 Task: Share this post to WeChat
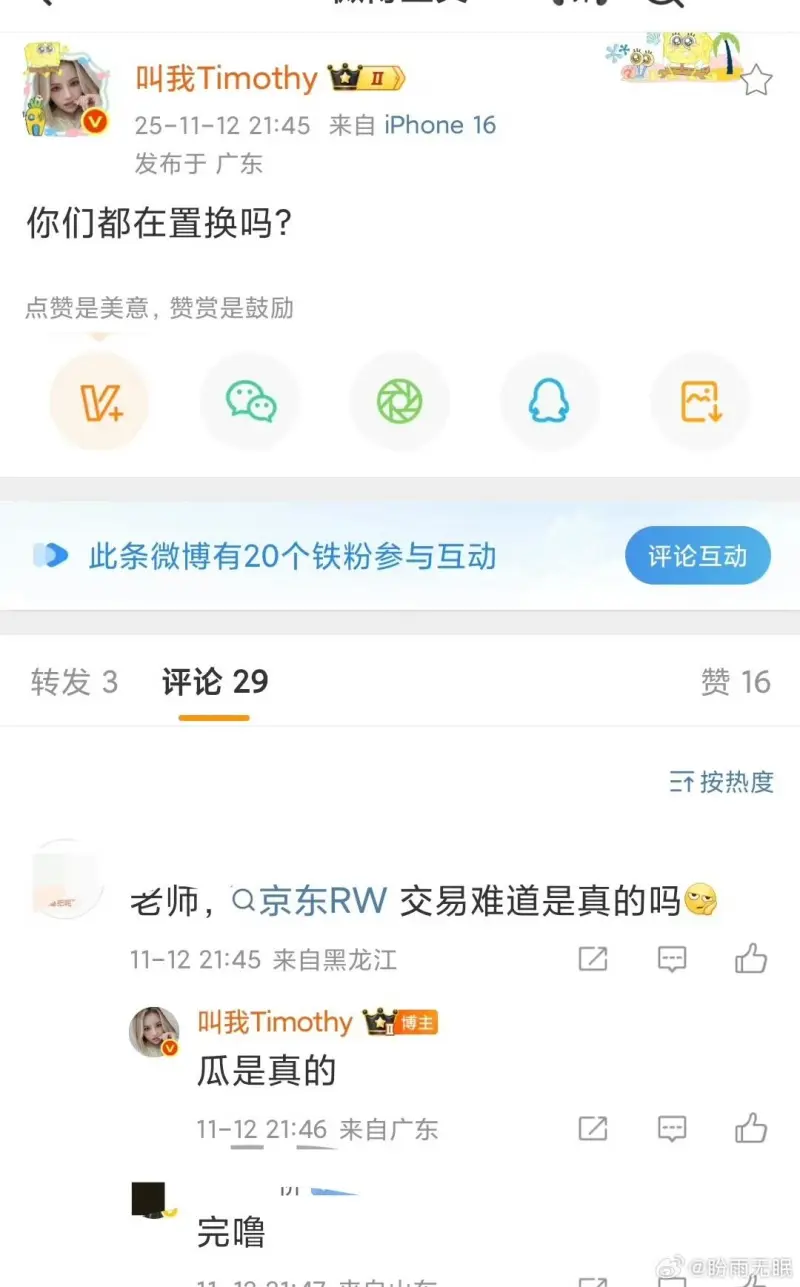pyautogui.click(x=250, y=402)
